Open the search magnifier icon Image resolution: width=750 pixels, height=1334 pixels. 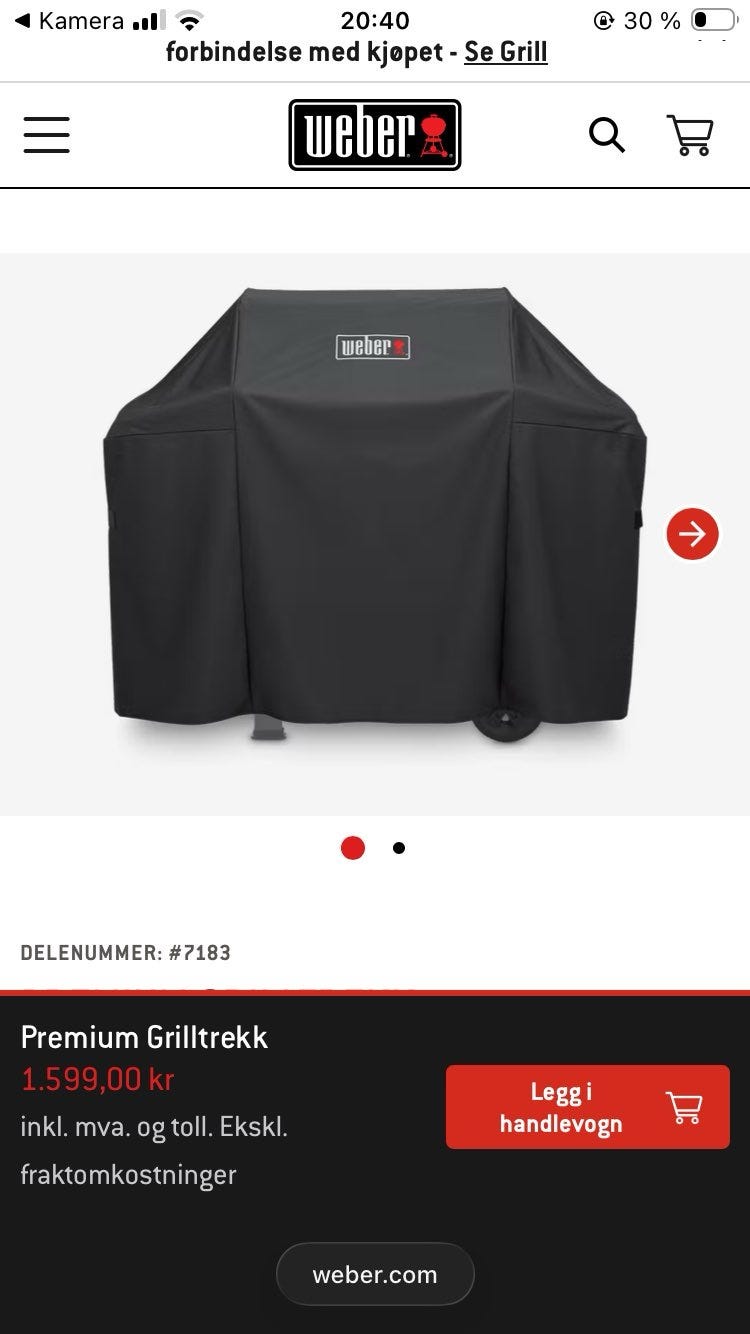point(606,135)
